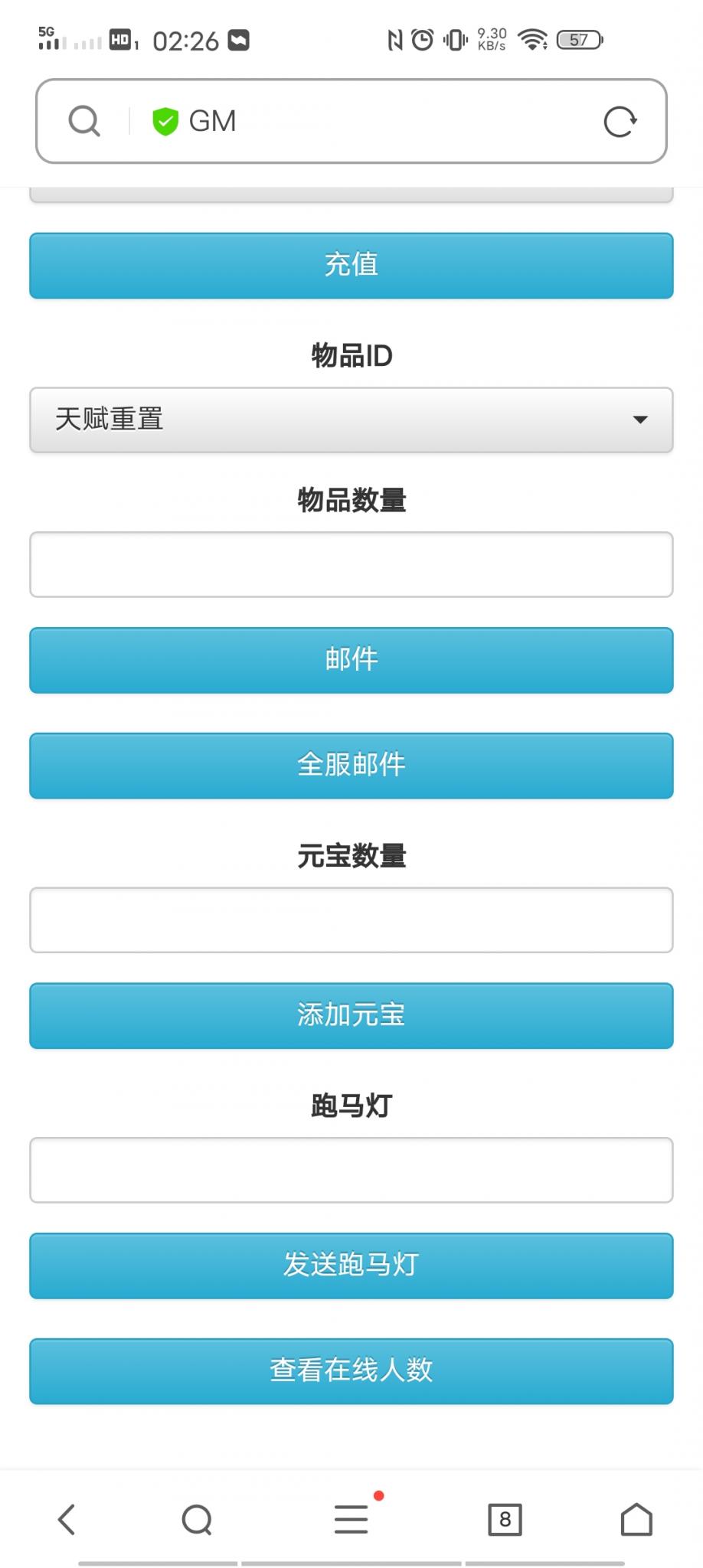Click the 物品数量 quantity input field
This screenshot has height=1568, width=703.
pos(351,564)
